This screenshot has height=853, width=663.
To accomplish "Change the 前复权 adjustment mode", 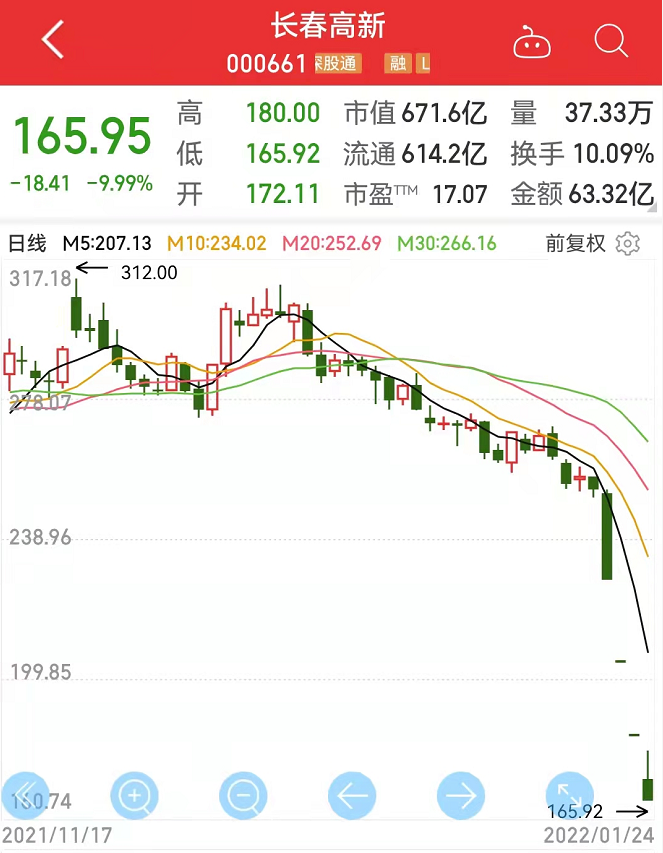I will 576,243.
